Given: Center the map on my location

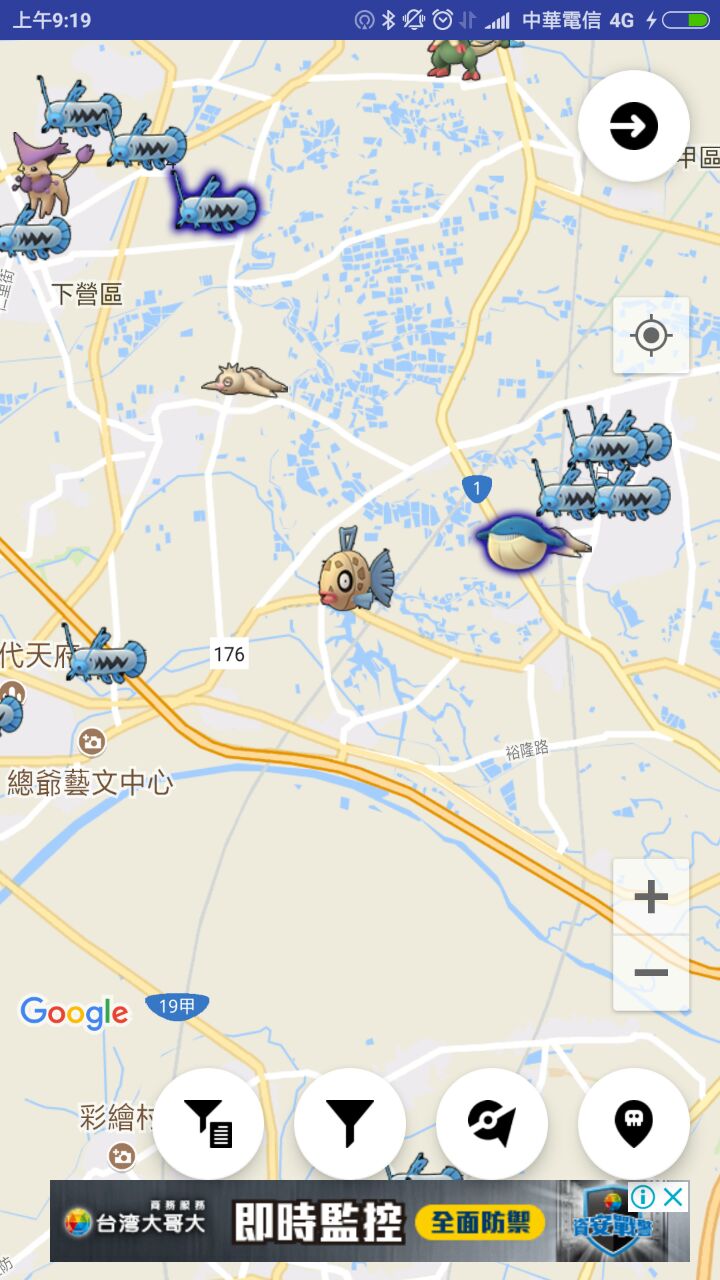Looking at the screenshot, I should tap(651, 335).
